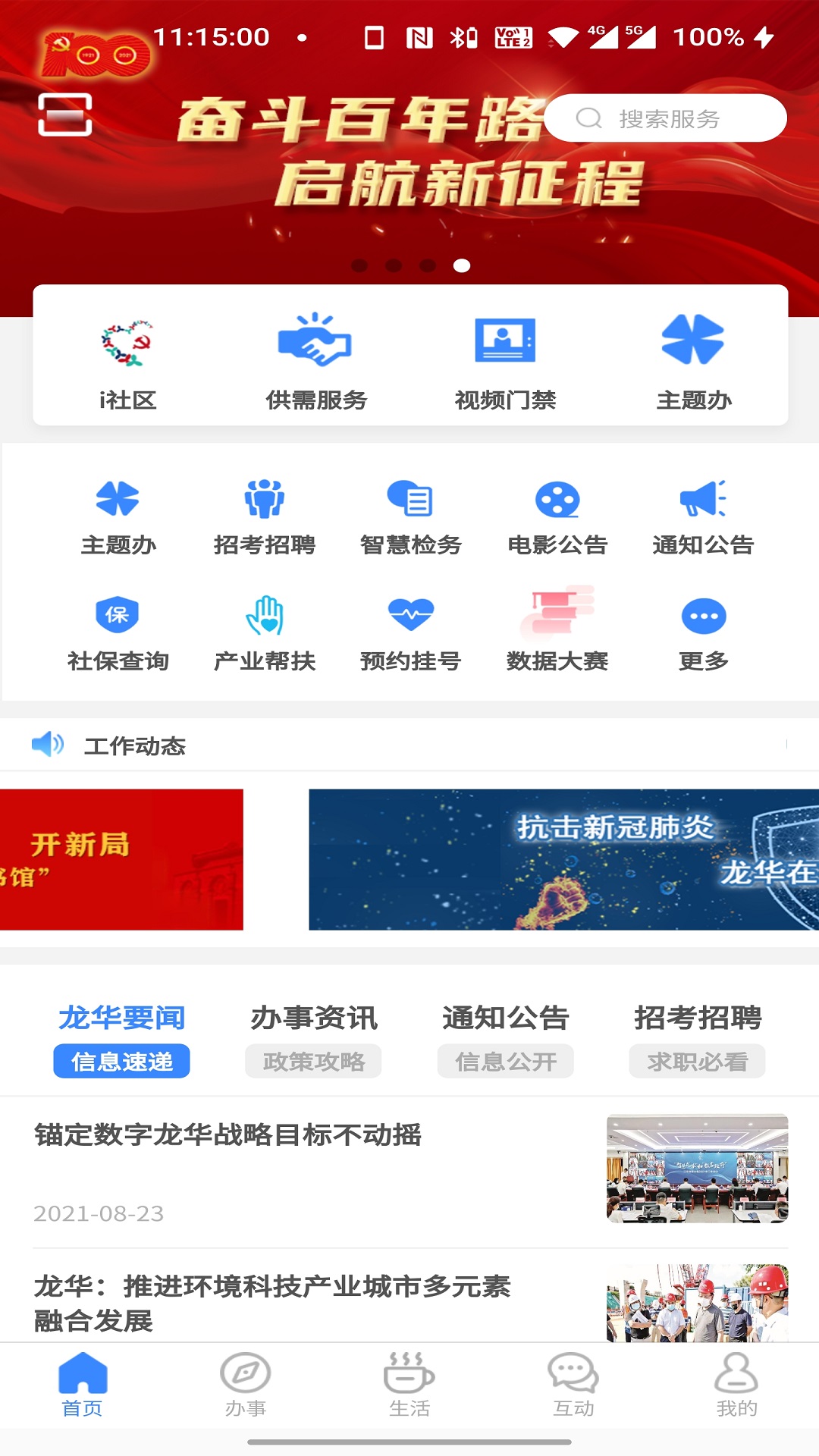The height and width of the screenshot is (1456, 819).
Task: Open 数据大赛
Action: (x=557, y=633)
